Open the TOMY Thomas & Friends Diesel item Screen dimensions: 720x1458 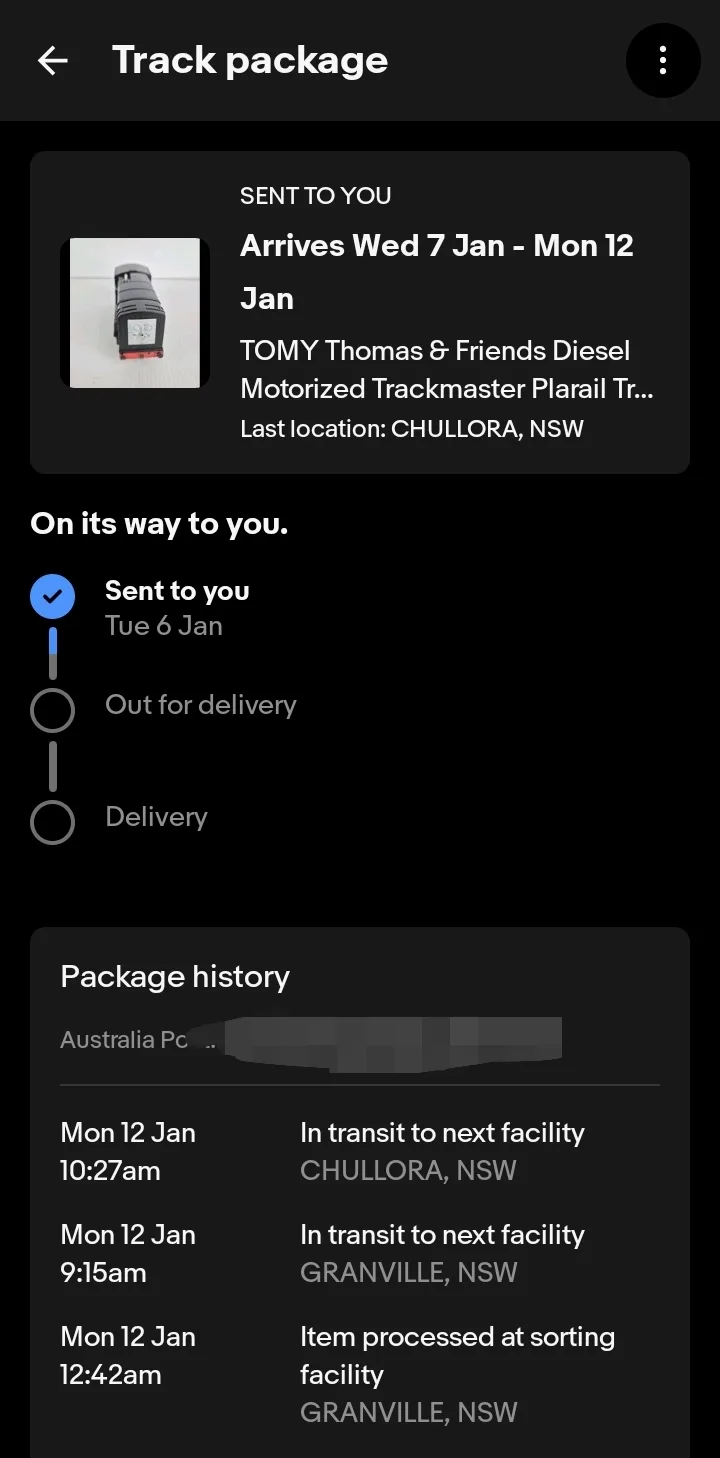(x=446, y=369)
